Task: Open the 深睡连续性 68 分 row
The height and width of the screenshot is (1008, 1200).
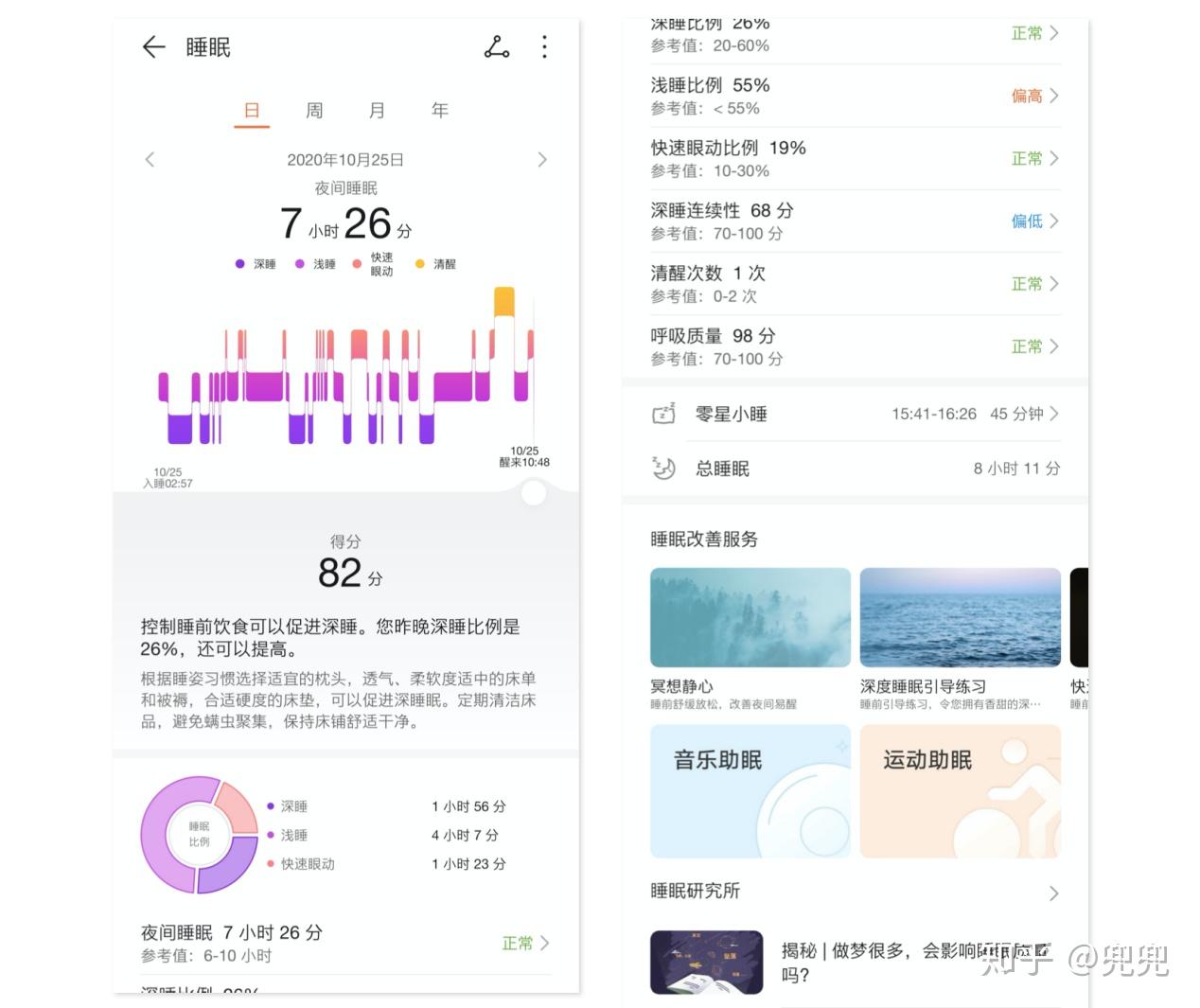Action: 855,221
